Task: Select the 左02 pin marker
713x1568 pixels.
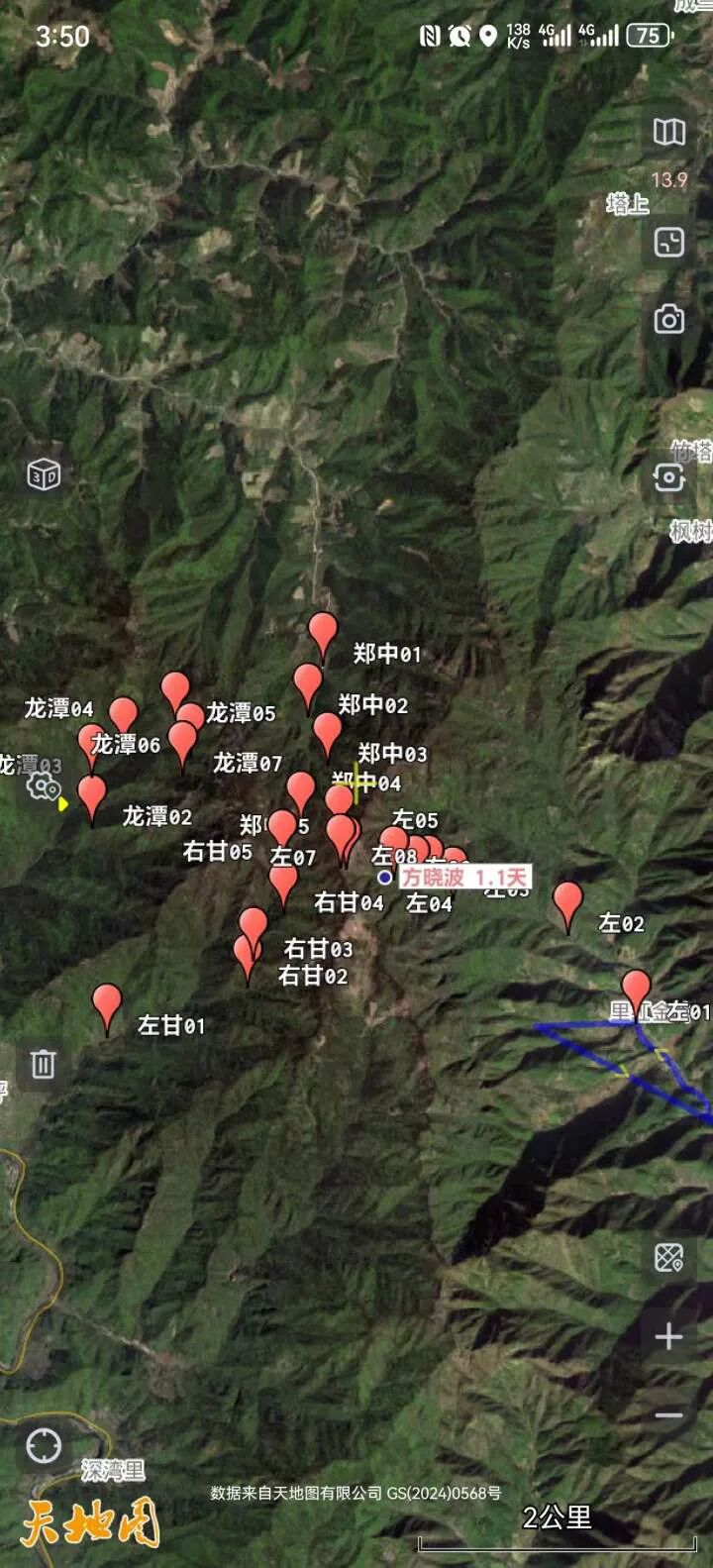Action: [x=567, y=902]
